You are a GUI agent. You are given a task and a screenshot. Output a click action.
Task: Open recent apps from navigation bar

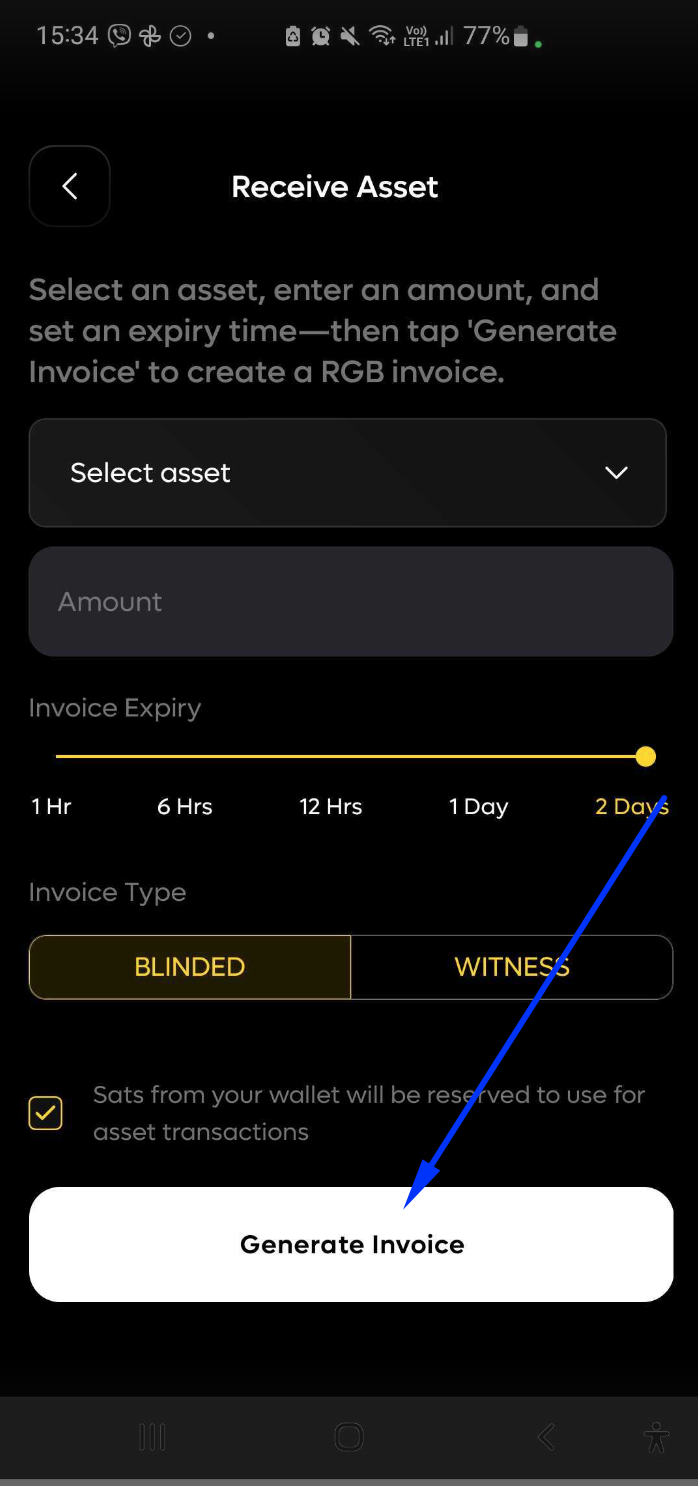coord(152,1438)
